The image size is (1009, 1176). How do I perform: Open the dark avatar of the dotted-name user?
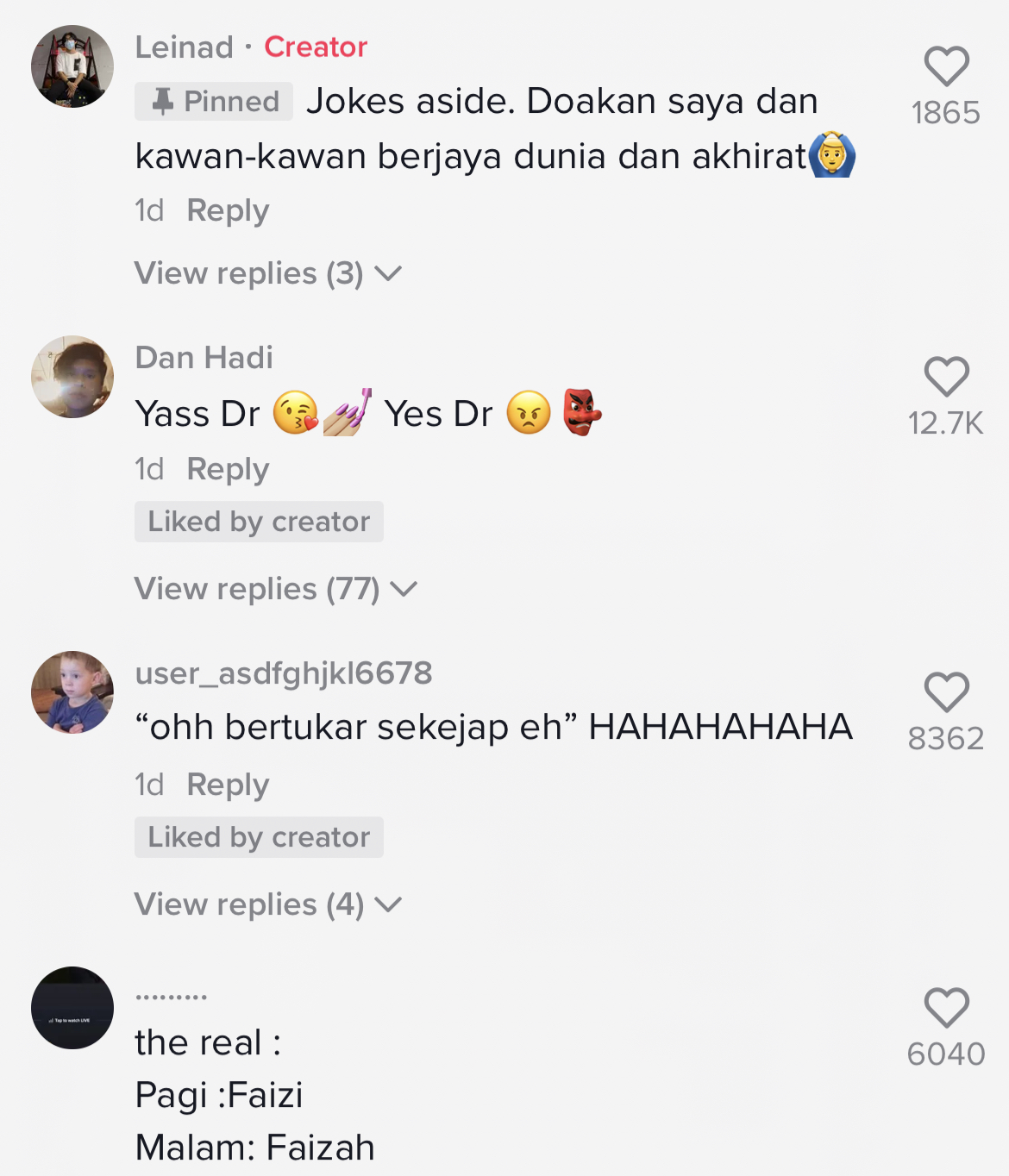pos(72,1008)
